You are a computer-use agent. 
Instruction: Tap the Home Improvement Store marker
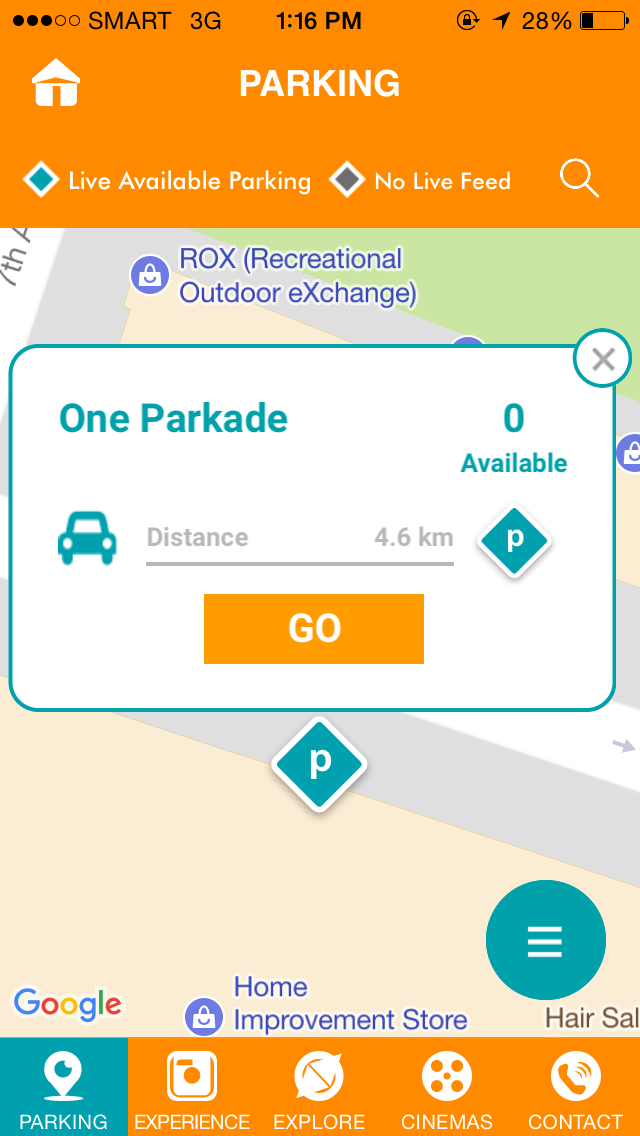pos(204,1016)
